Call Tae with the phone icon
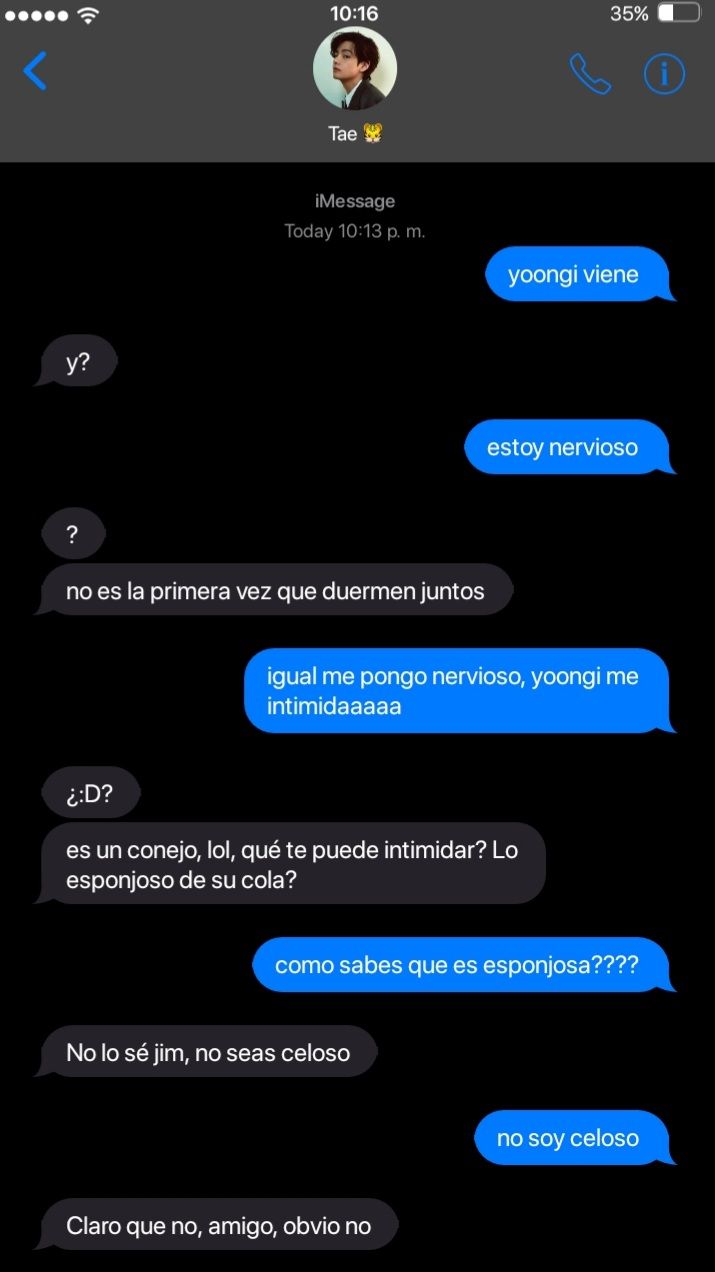The image size is (715, 1272). coord(590,74)
